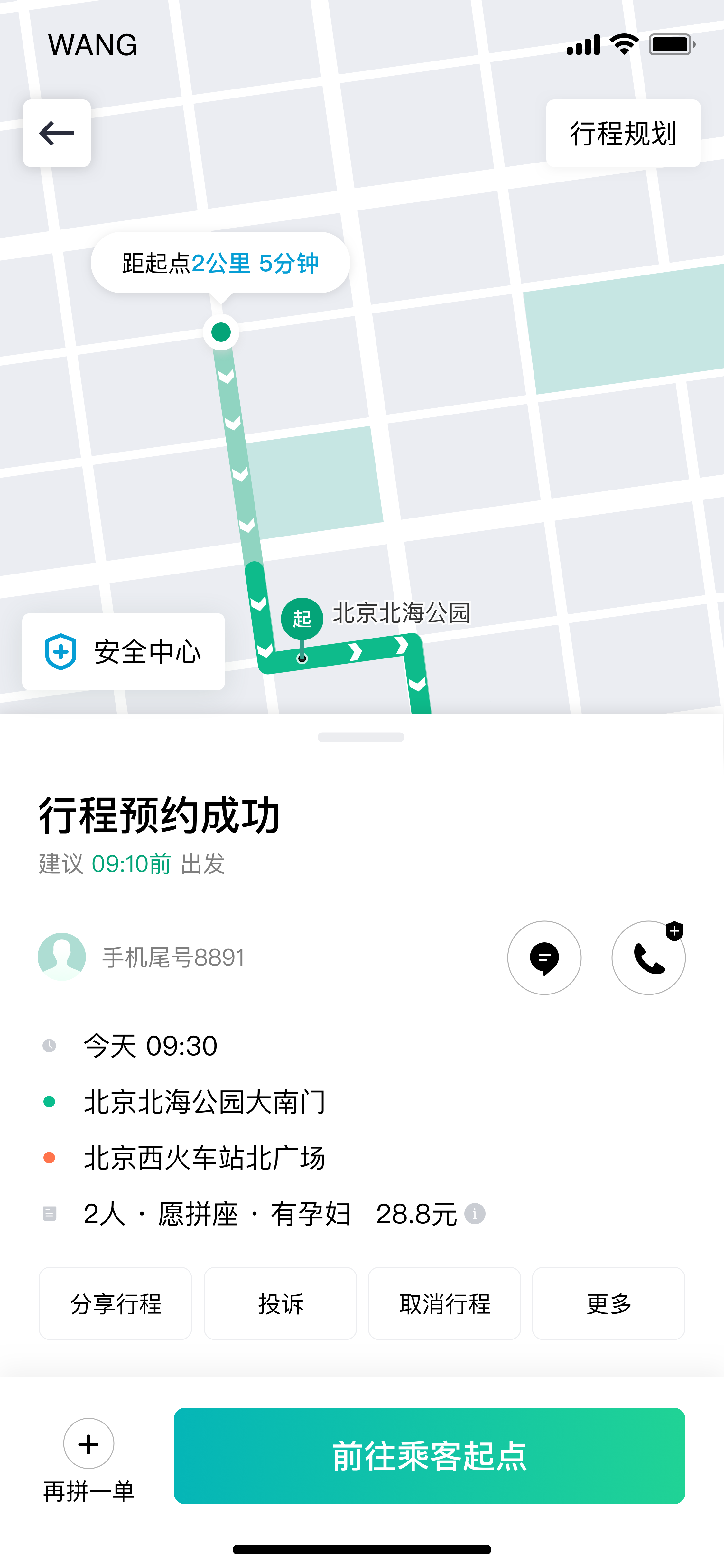Tap 投诉 to file complaint
Image resolution: width=724 pixels, height=1568 pixels.
pos(280,1303)
